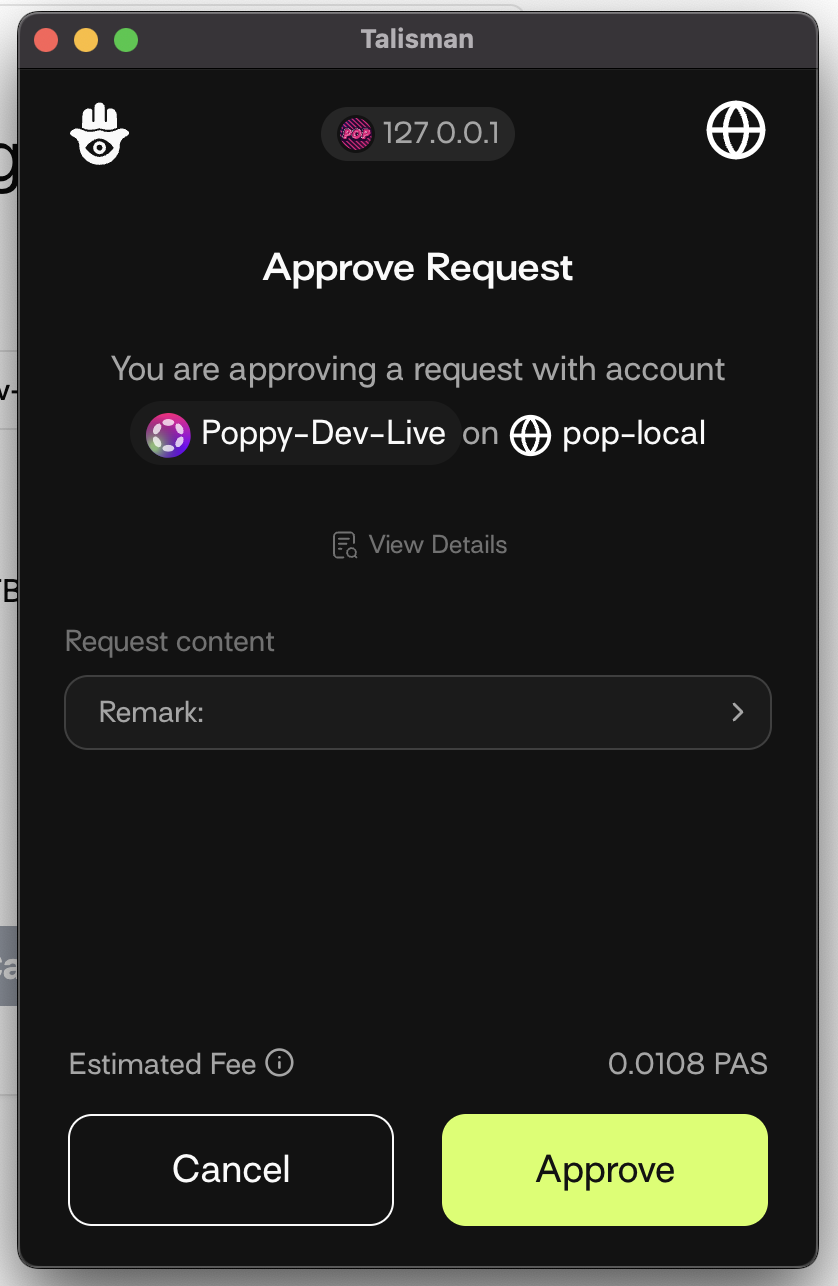Minimize the Talisman window
Viewport: 838px width, 1286px height.
86,40
